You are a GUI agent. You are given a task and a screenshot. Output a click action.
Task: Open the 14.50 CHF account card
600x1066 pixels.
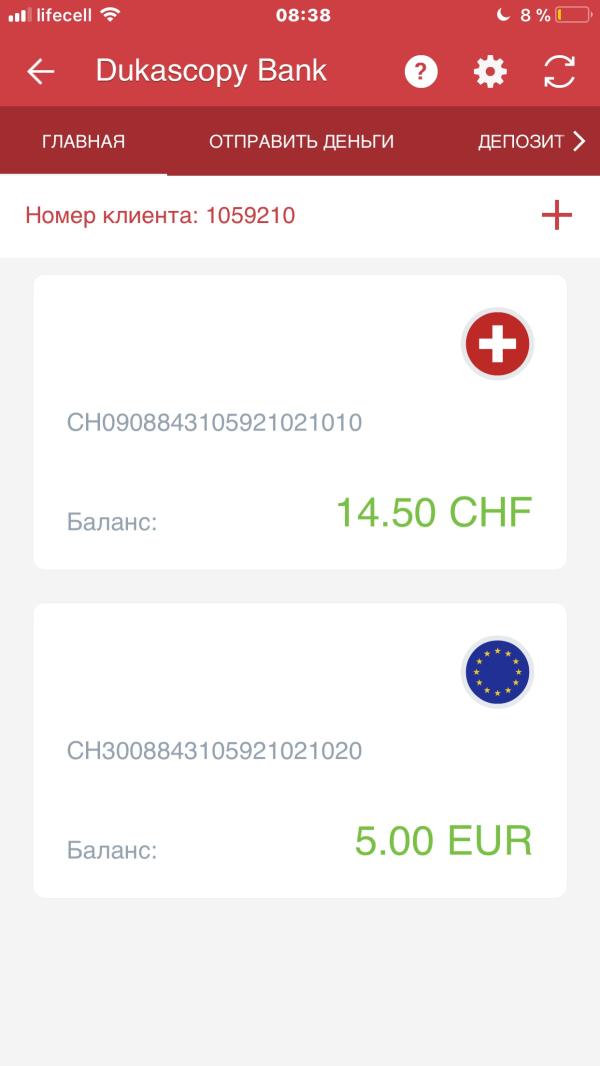point(300,422)
